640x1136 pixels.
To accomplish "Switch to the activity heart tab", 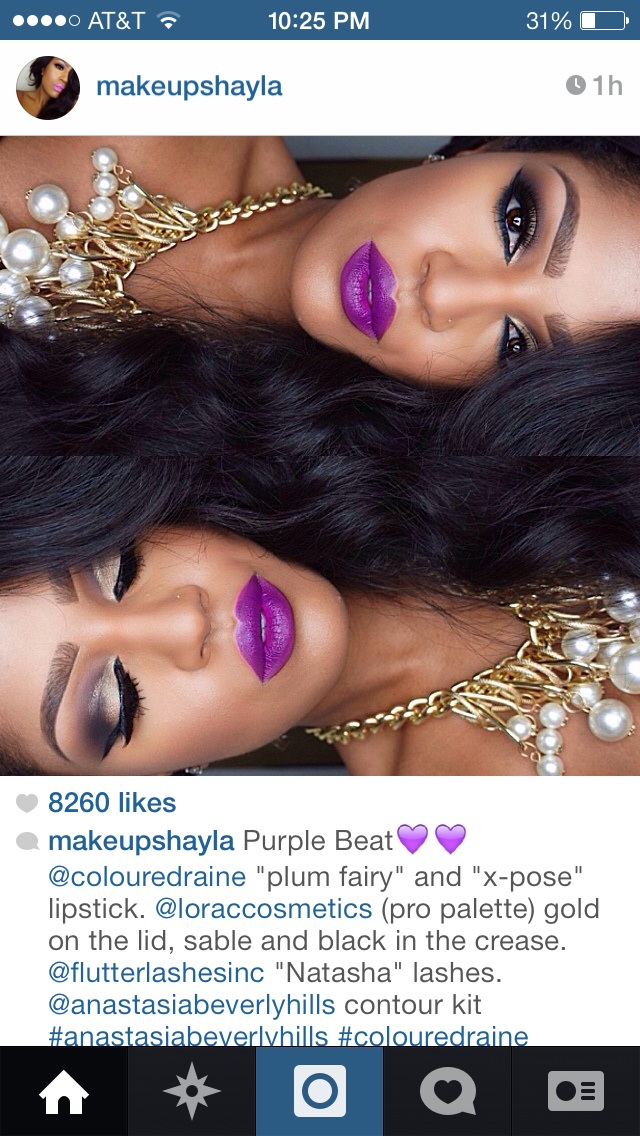I will (x=448, y=1091).
